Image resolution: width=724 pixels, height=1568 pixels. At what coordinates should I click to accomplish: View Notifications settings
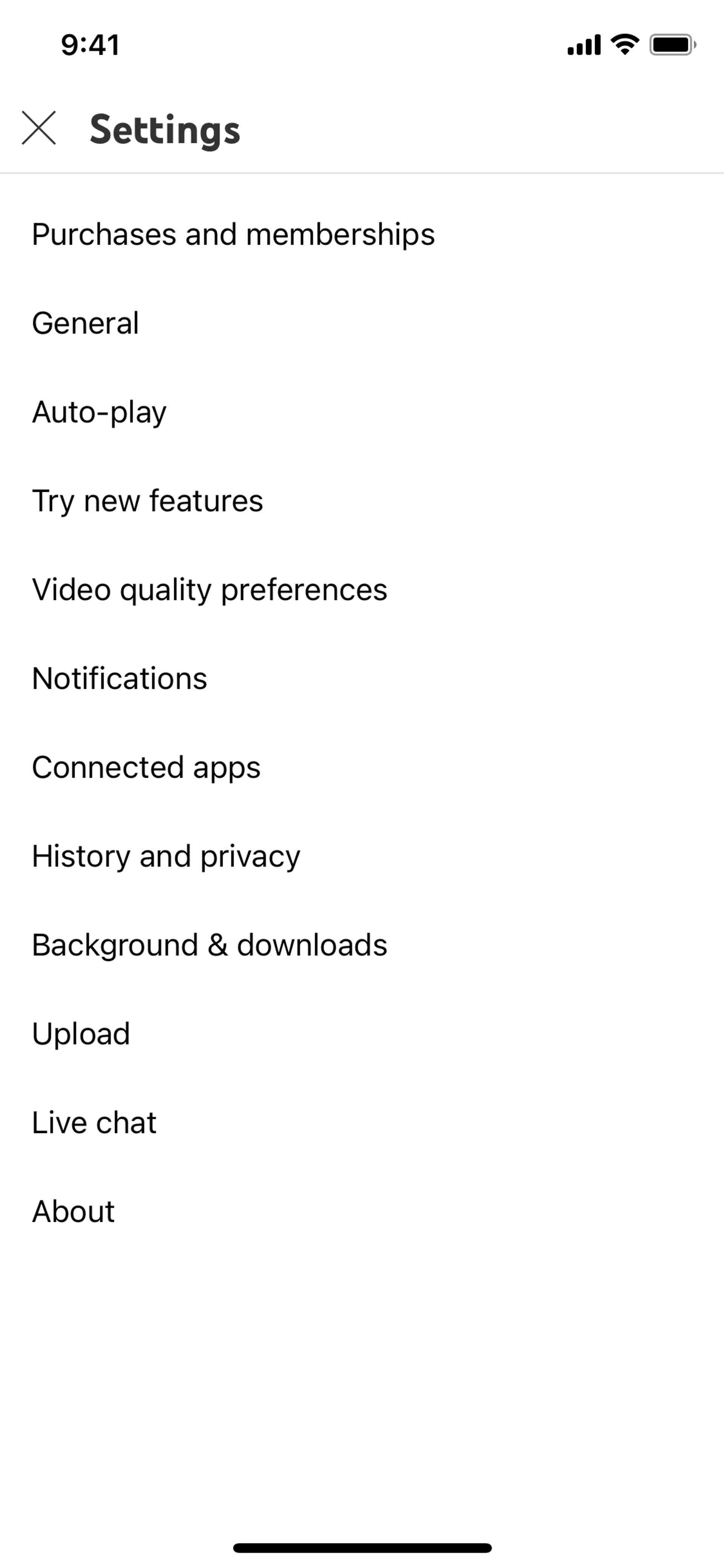coord(119,679)
